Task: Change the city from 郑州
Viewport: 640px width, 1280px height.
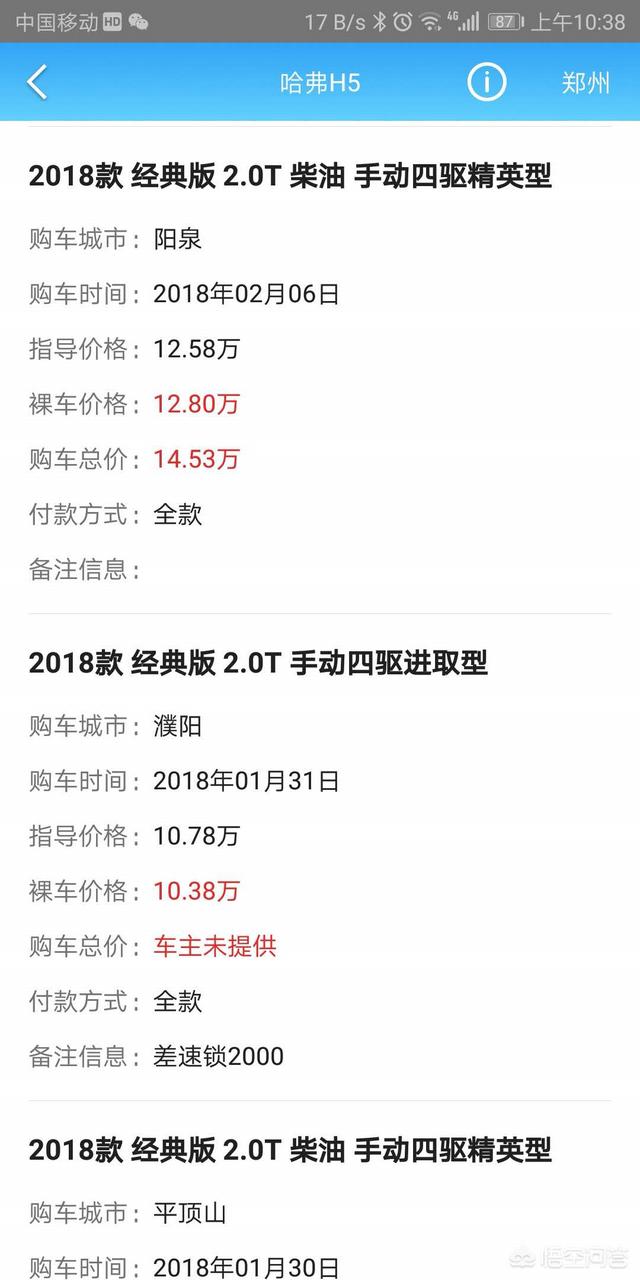Action: click(x=585, y=82)
